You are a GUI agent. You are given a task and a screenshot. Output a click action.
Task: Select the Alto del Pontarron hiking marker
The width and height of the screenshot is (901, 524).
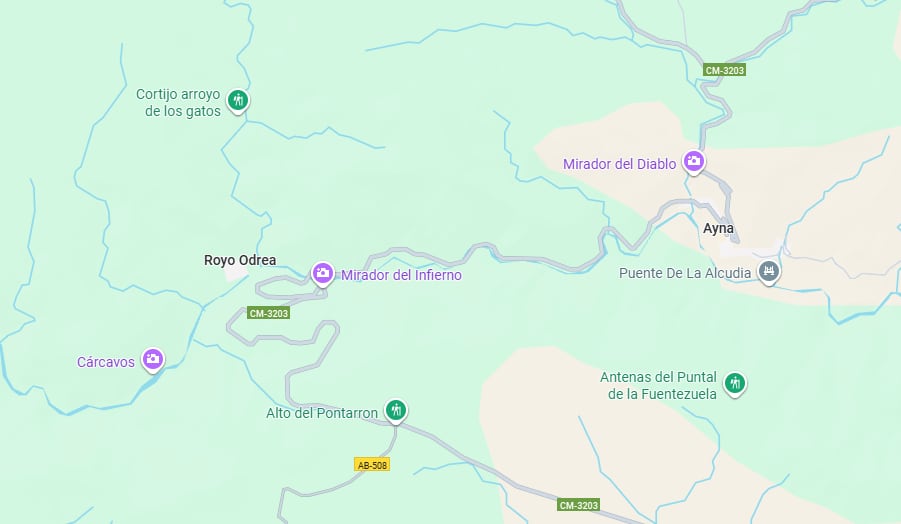pos(396,409)
